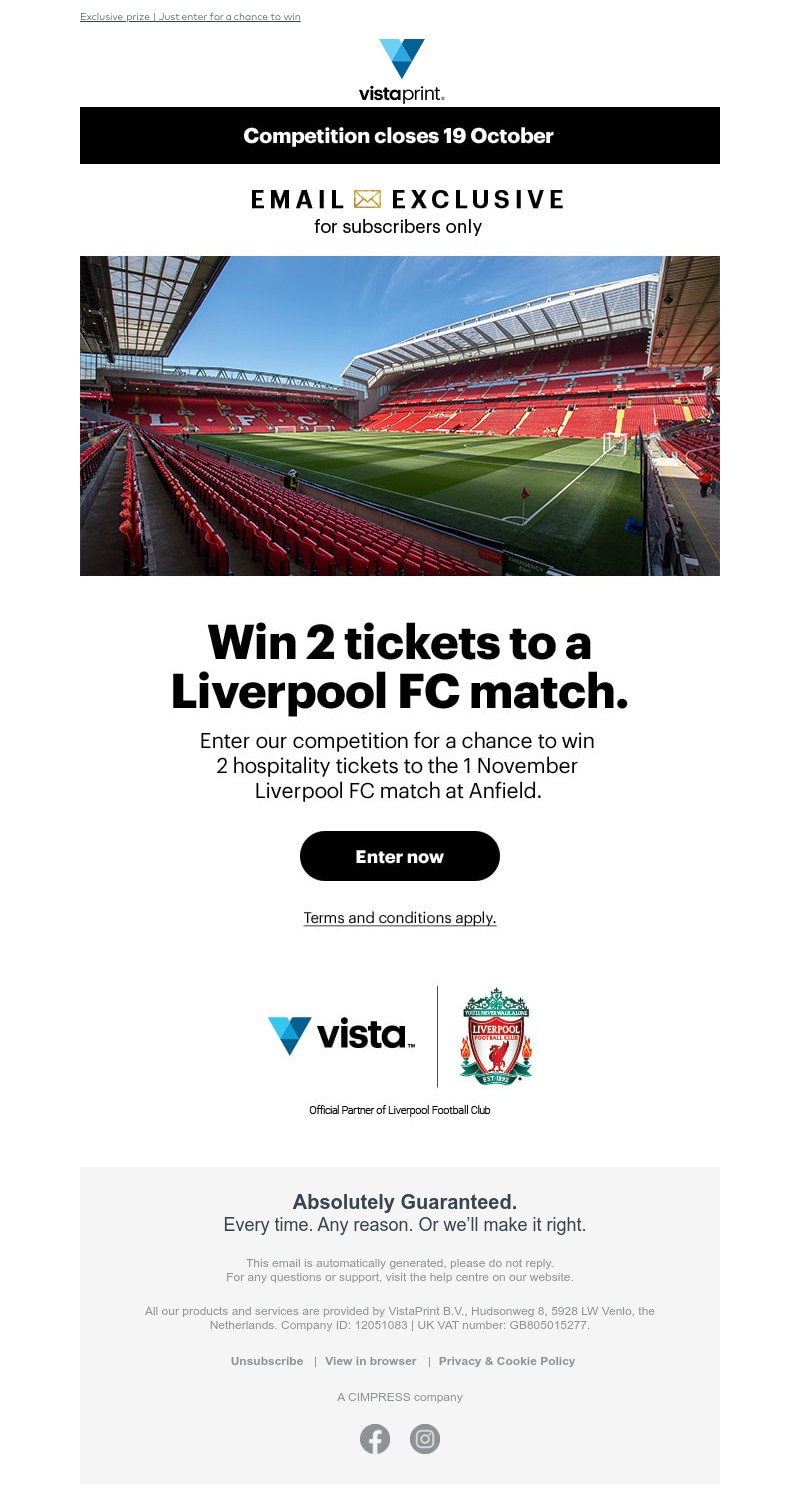Open the Exclusive prize preheader link

coord(190,17)
